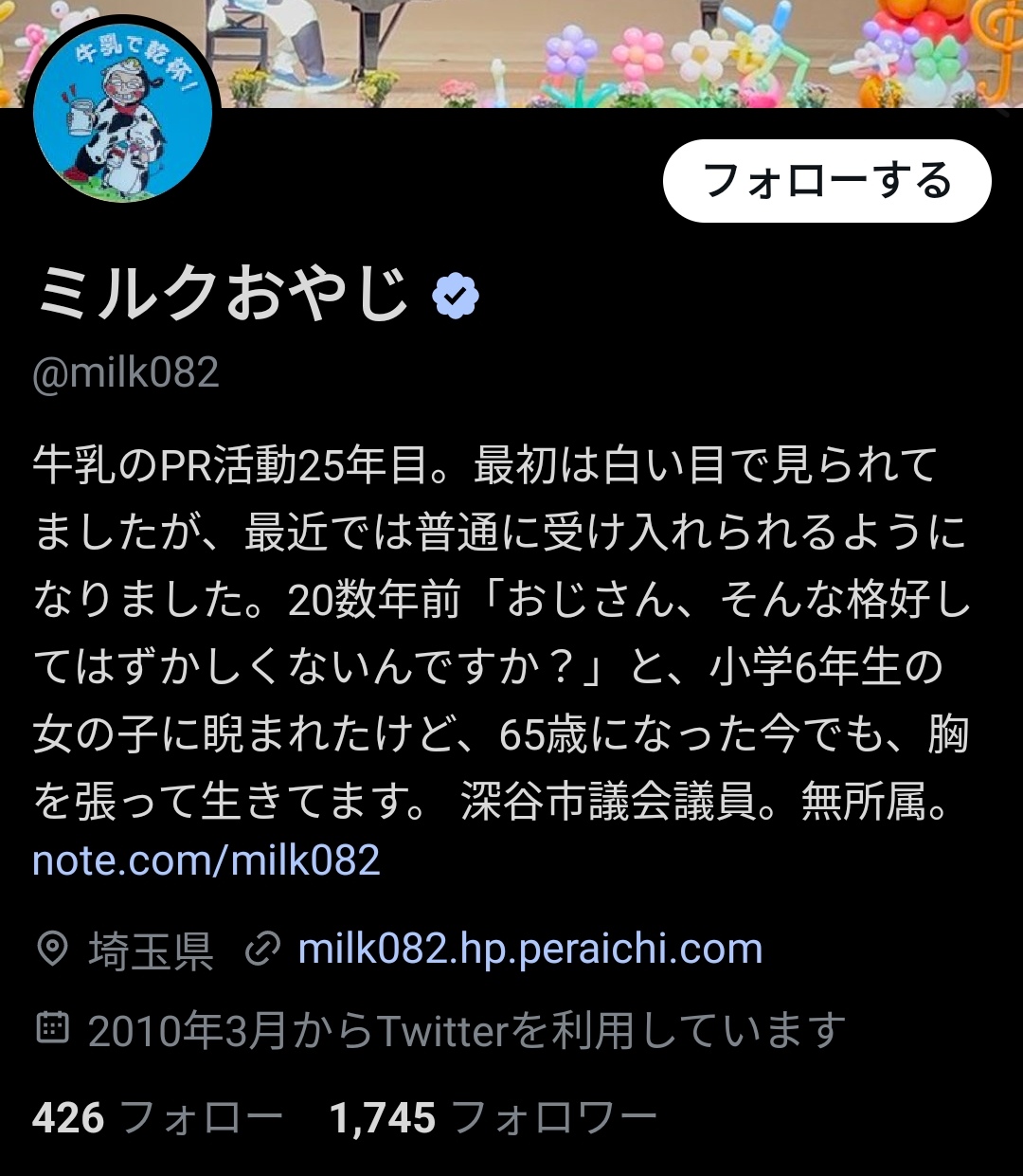The image size is (1023, 1176).
Task: View the 1,745 フォロワー list
Action: click(x=493, y=1118)
